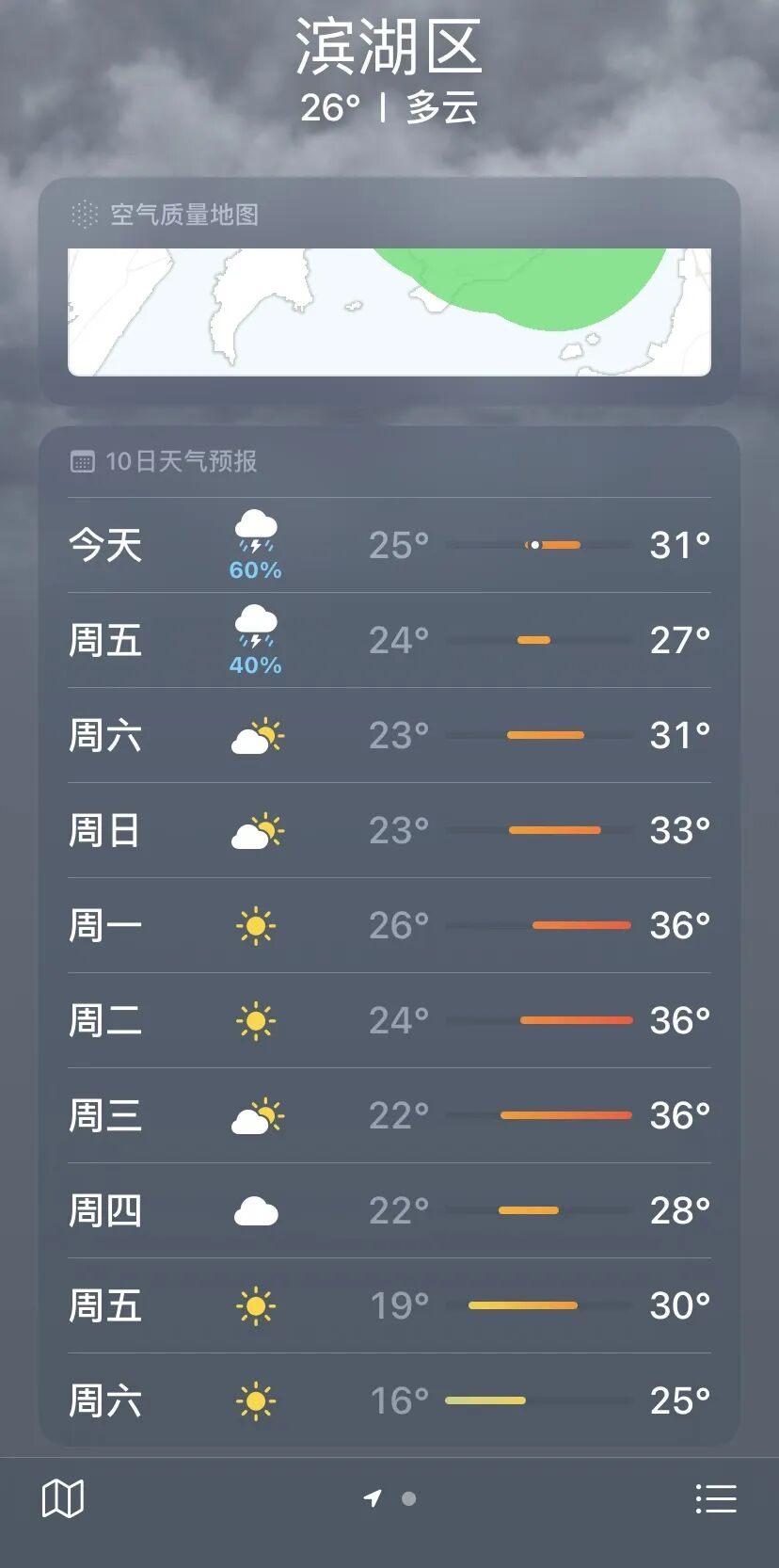Open the weather map icon
The height and width of the screenshot is (1568, 779).
[x=63, y=1498]
